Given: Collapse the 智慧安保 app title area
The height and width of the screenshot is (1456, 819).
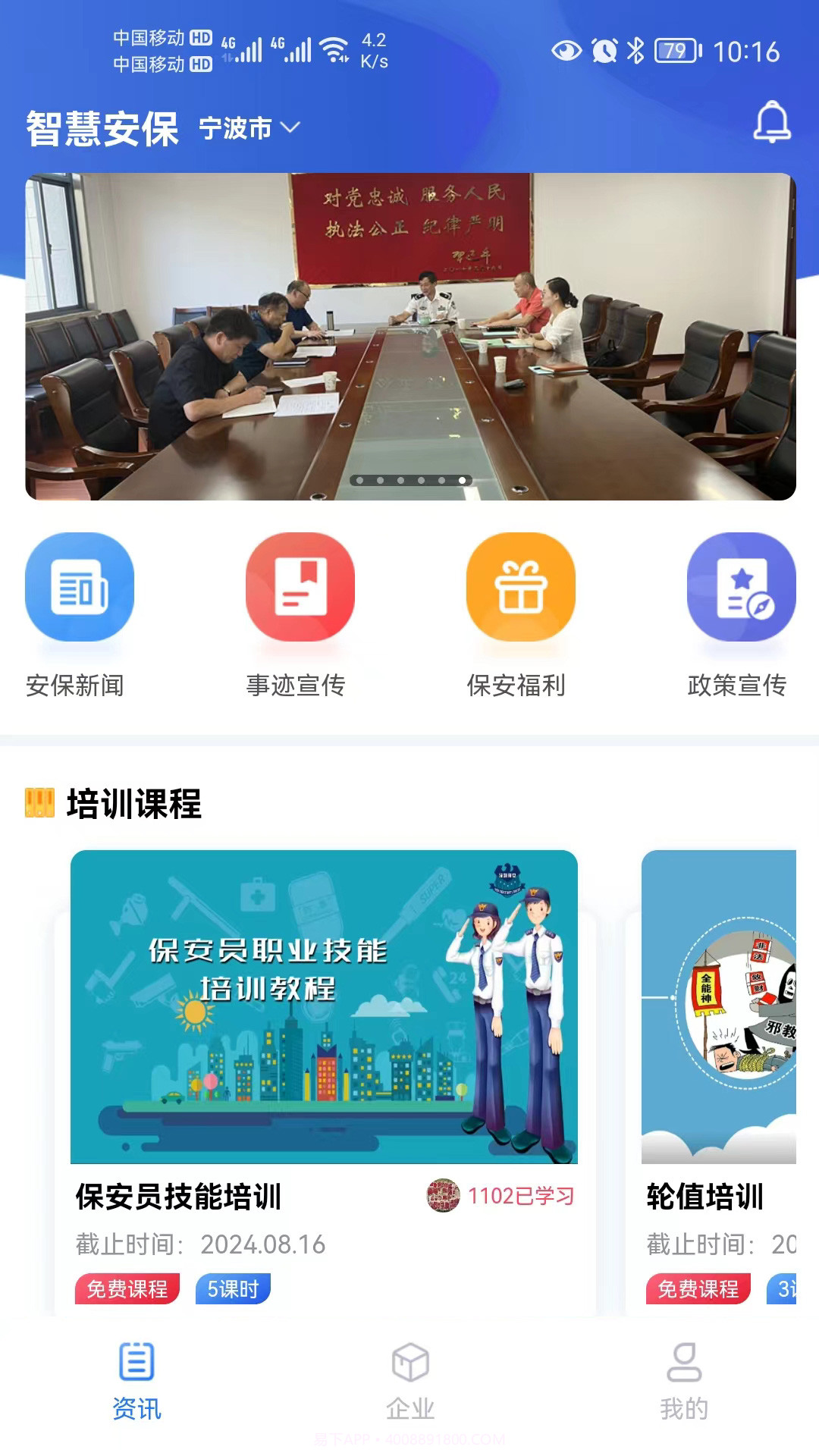Looking at the screenshot, I should pyautogui.click(x=102, y=125).
